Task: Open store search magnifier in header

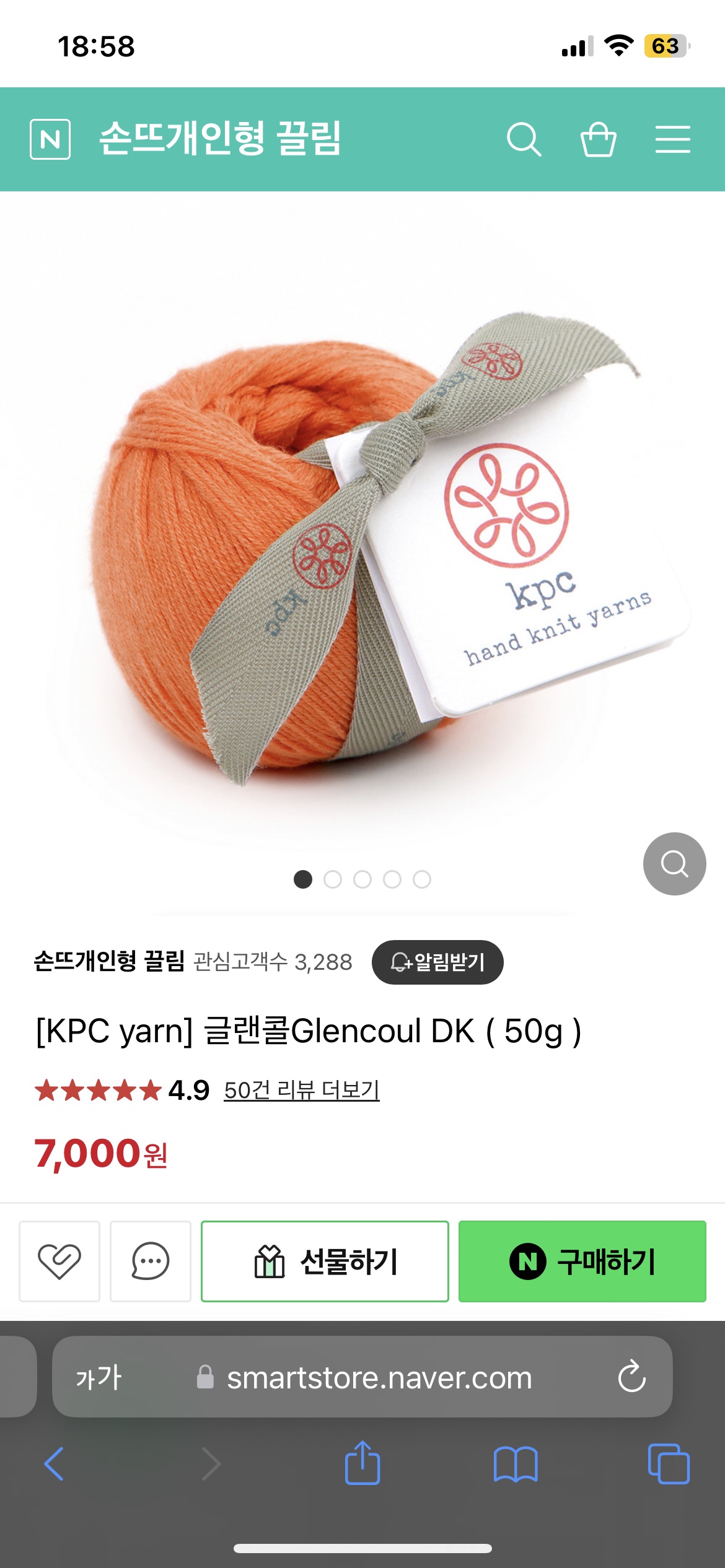Action: tap(524, 139)
